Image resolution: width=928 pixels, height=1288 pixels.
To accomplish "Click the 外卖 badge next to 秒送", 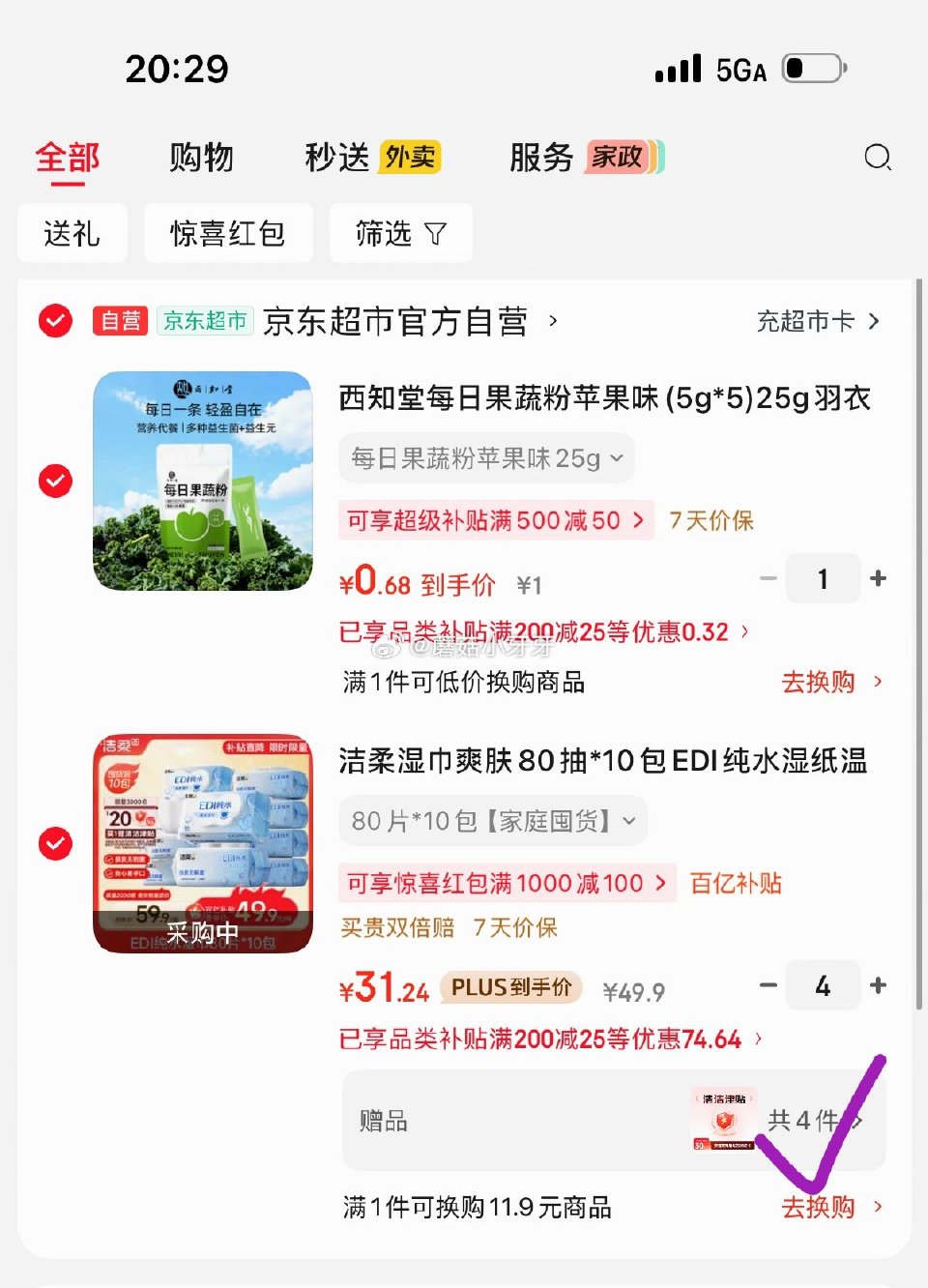I will pyautogui.click(x=410, y=156).
